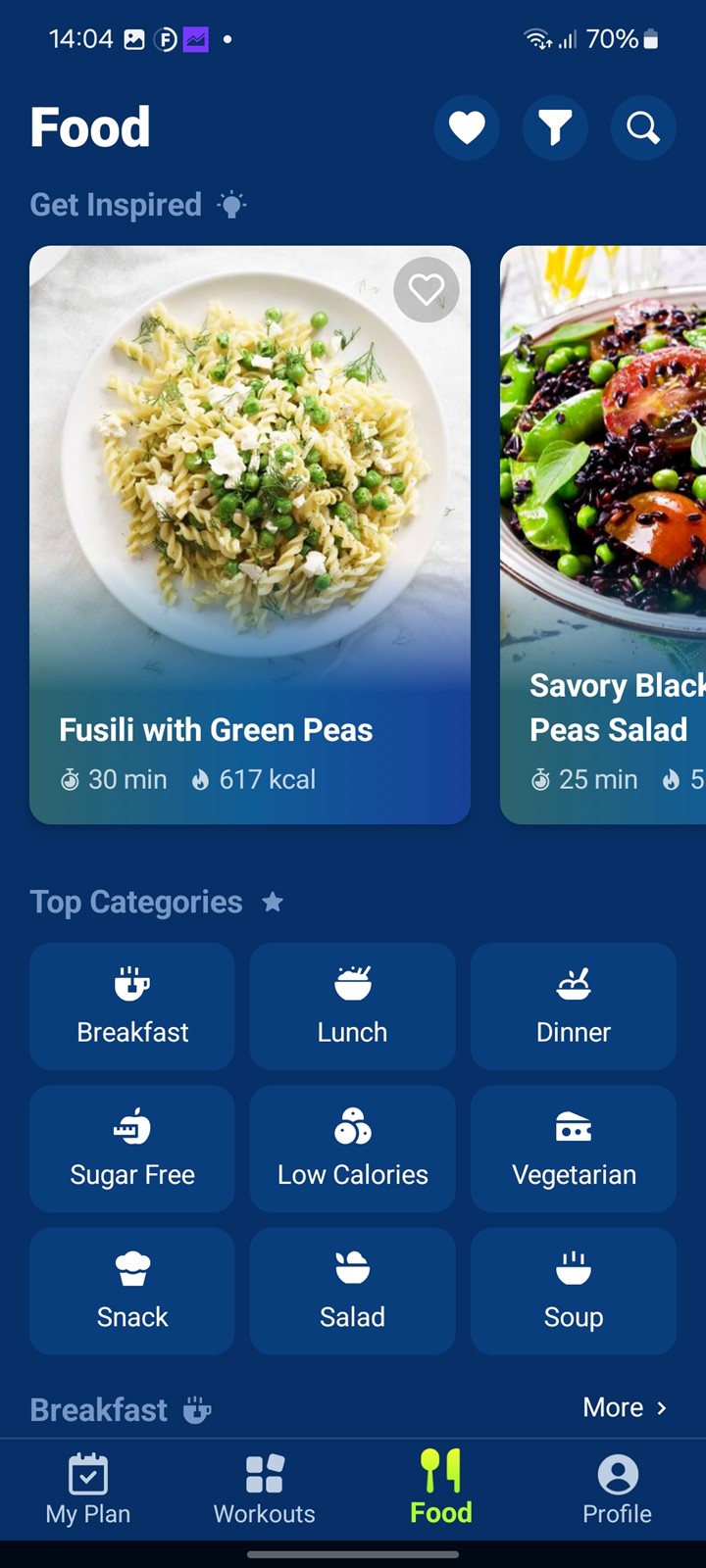Select the Breakfast category

point(132,1006)
